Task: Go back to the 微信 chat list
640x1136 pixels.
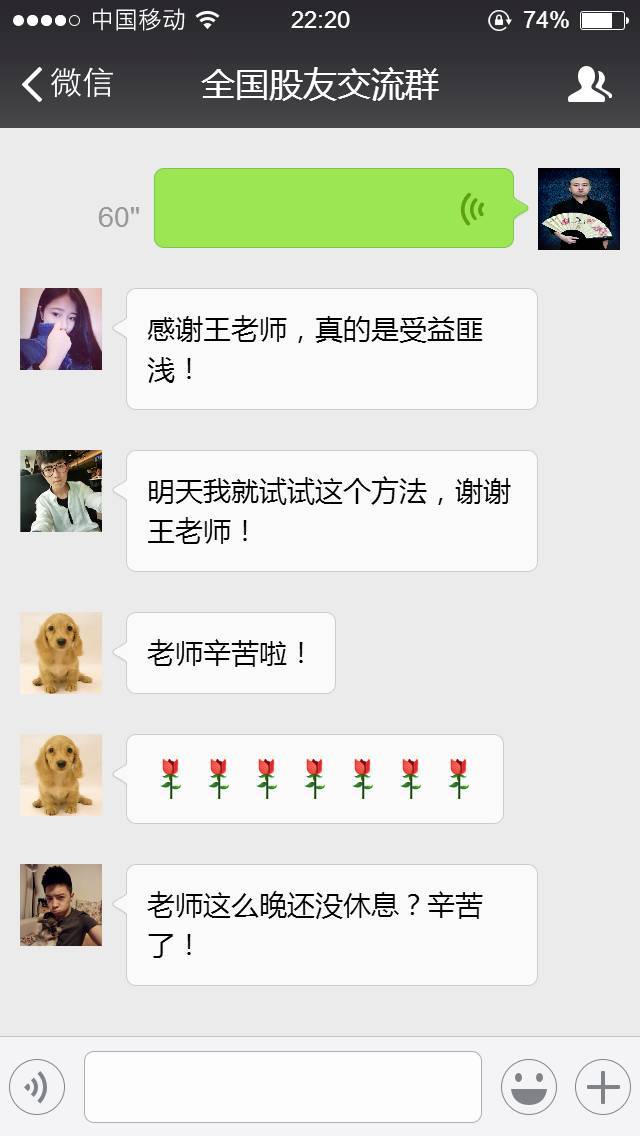Action: (x=66, y=84)
